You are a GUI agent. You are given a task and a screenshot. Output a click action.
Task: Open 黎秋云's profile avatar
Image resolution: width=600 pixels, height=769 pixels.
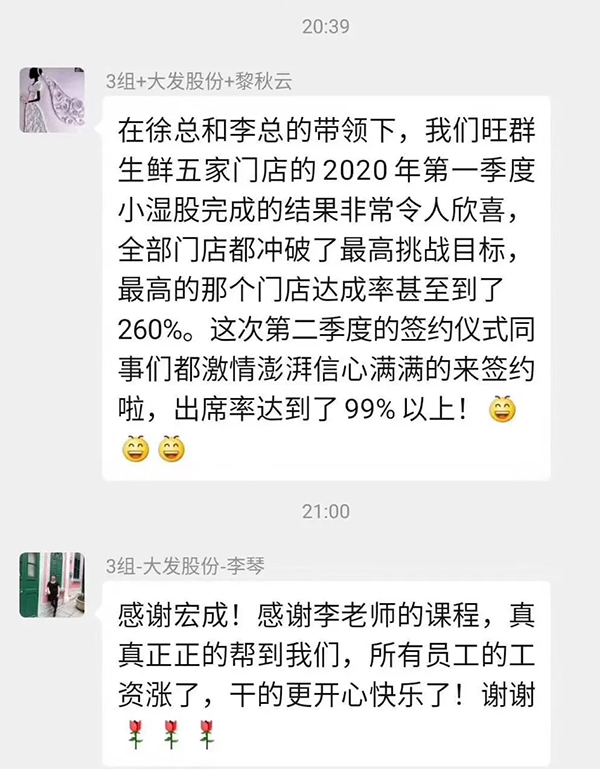point(52,100)
